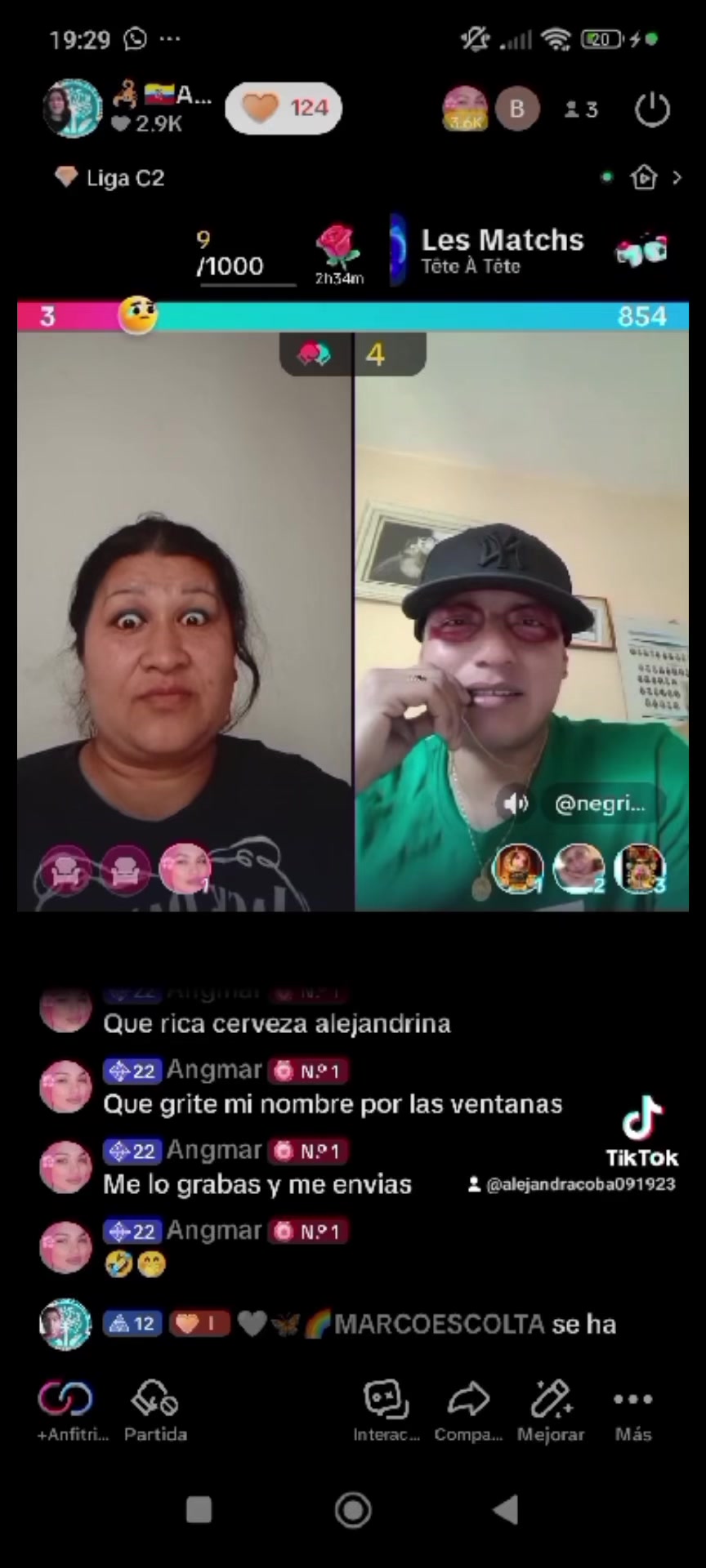This screenshot has width=706, height=1568.
Task: Open the rose gift goal progress
Action: pos(338,253)
